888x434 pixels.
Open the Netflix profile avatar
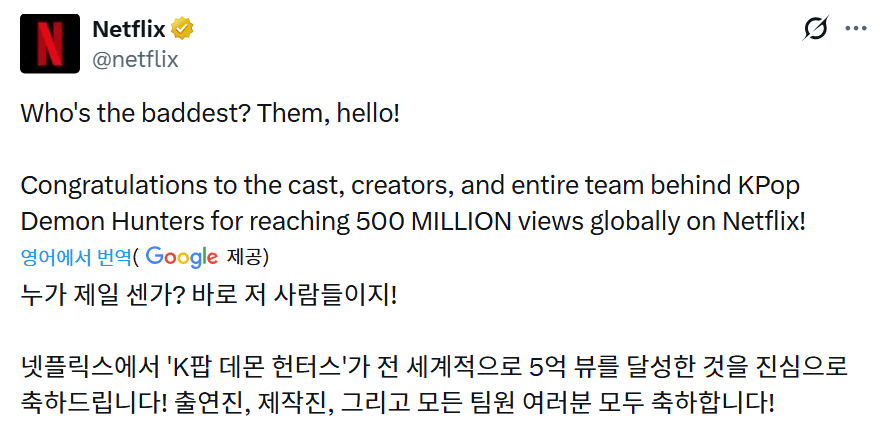[48, 44]
